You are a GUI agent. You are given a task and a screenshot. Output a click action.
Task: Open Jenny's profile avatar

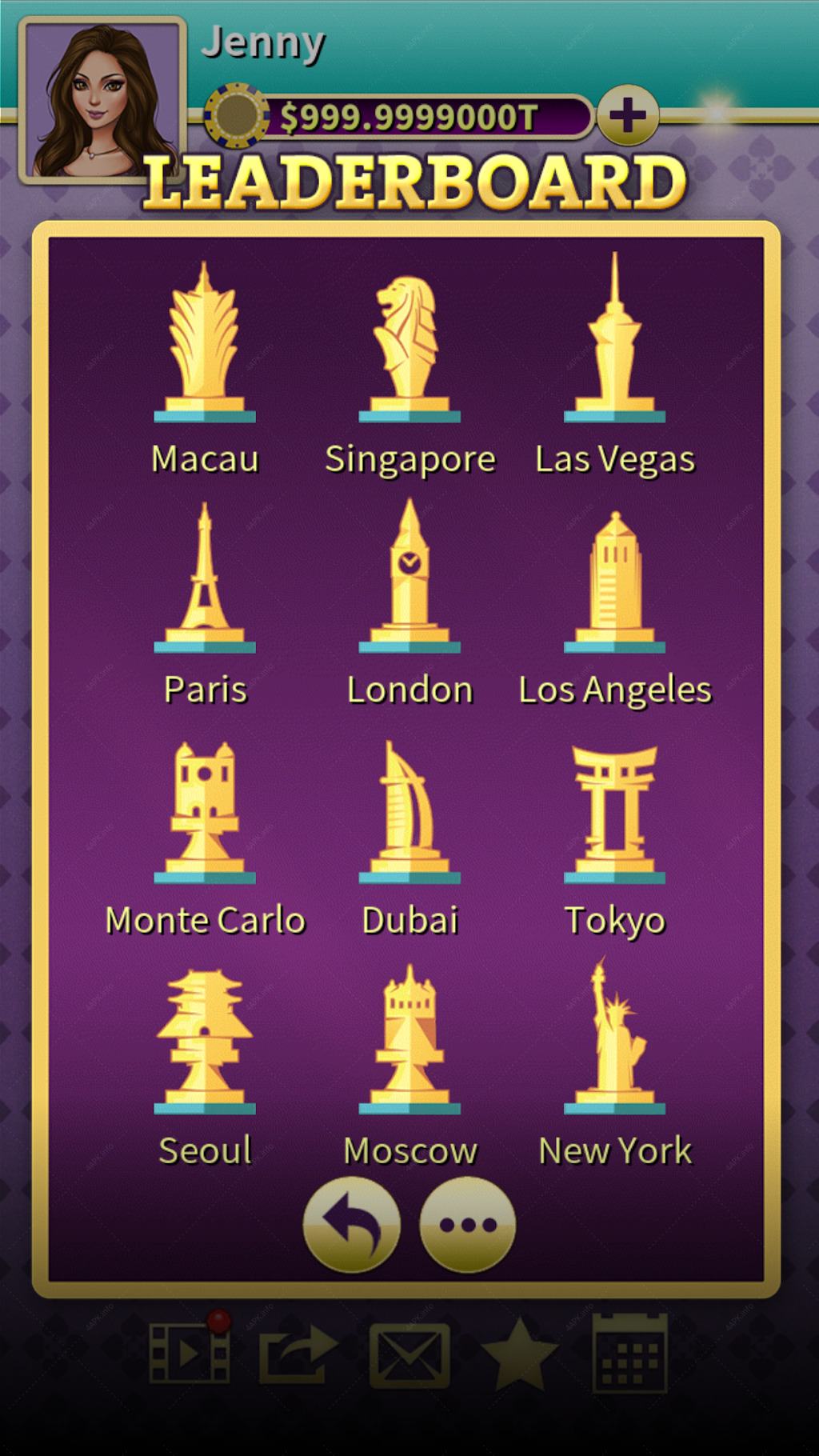(102, 99)
